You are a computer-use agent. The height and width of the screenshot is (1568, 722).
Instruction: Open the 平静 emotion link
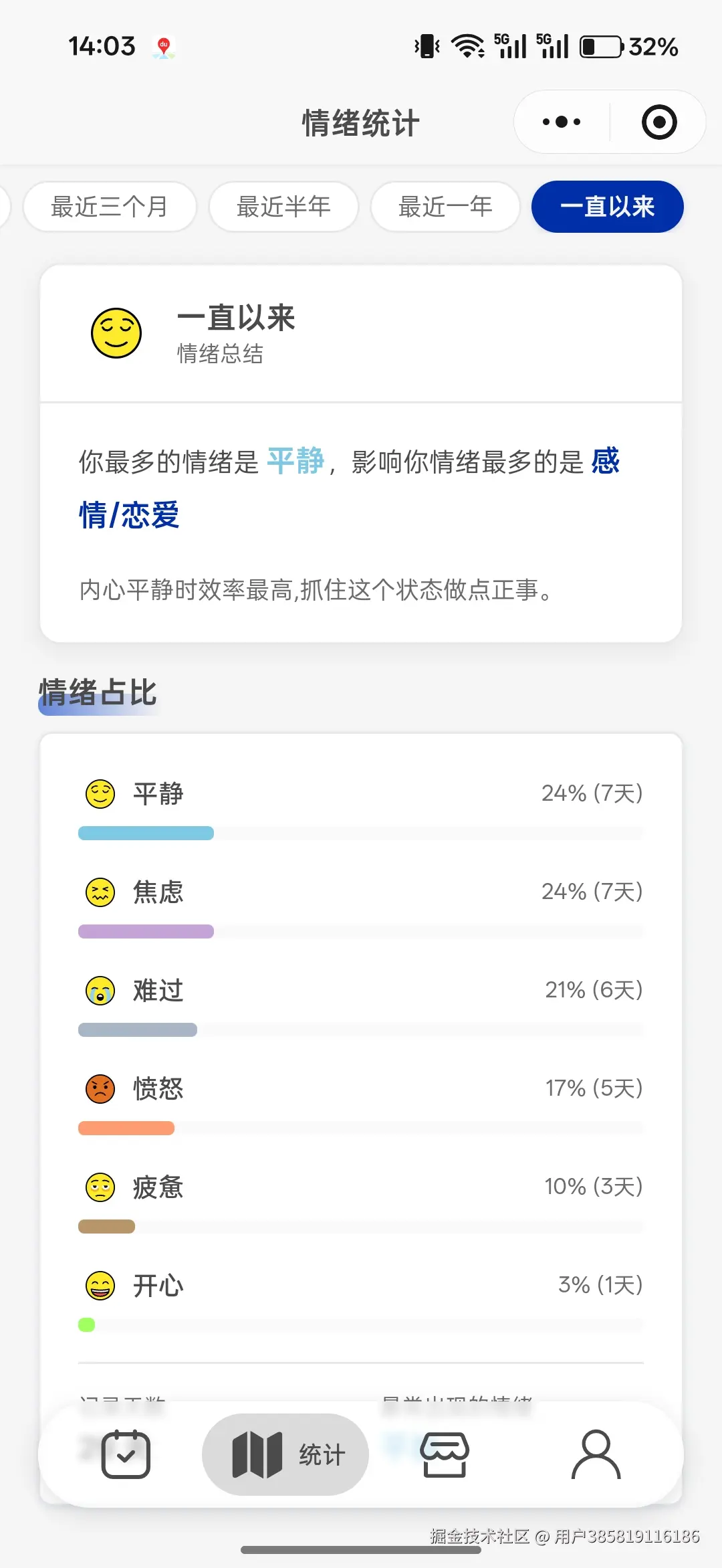295,462
